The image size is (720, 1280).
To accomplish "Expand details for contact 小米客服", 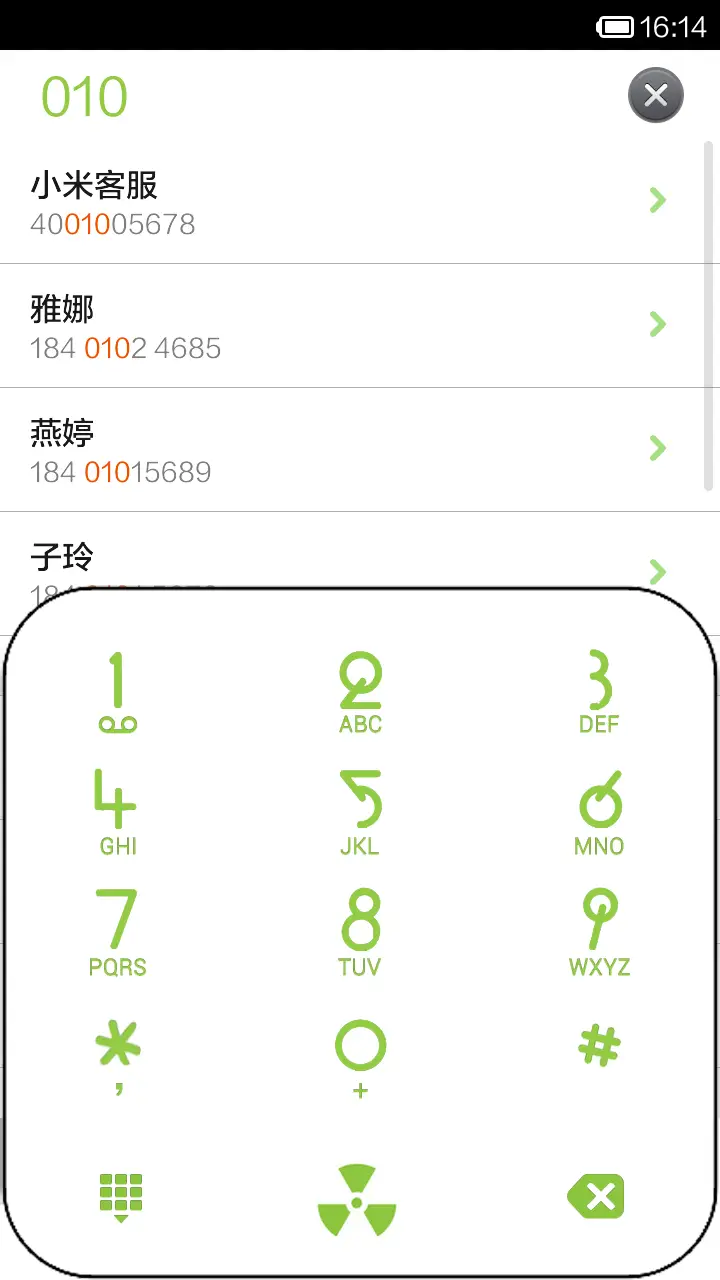I will [x=657, y=200].
